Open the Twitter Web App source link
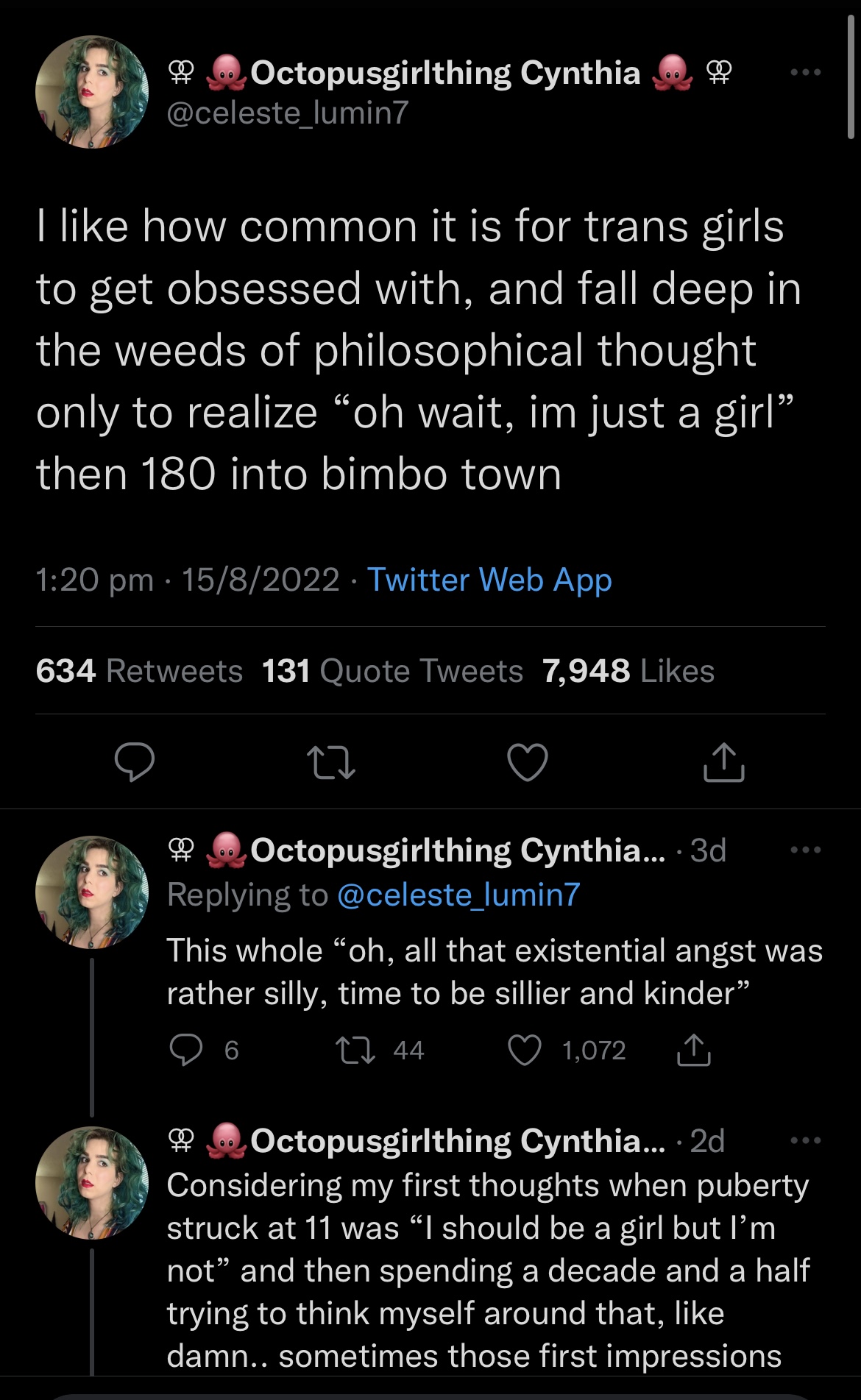861x1400 pixels. (x=489, y=580)
